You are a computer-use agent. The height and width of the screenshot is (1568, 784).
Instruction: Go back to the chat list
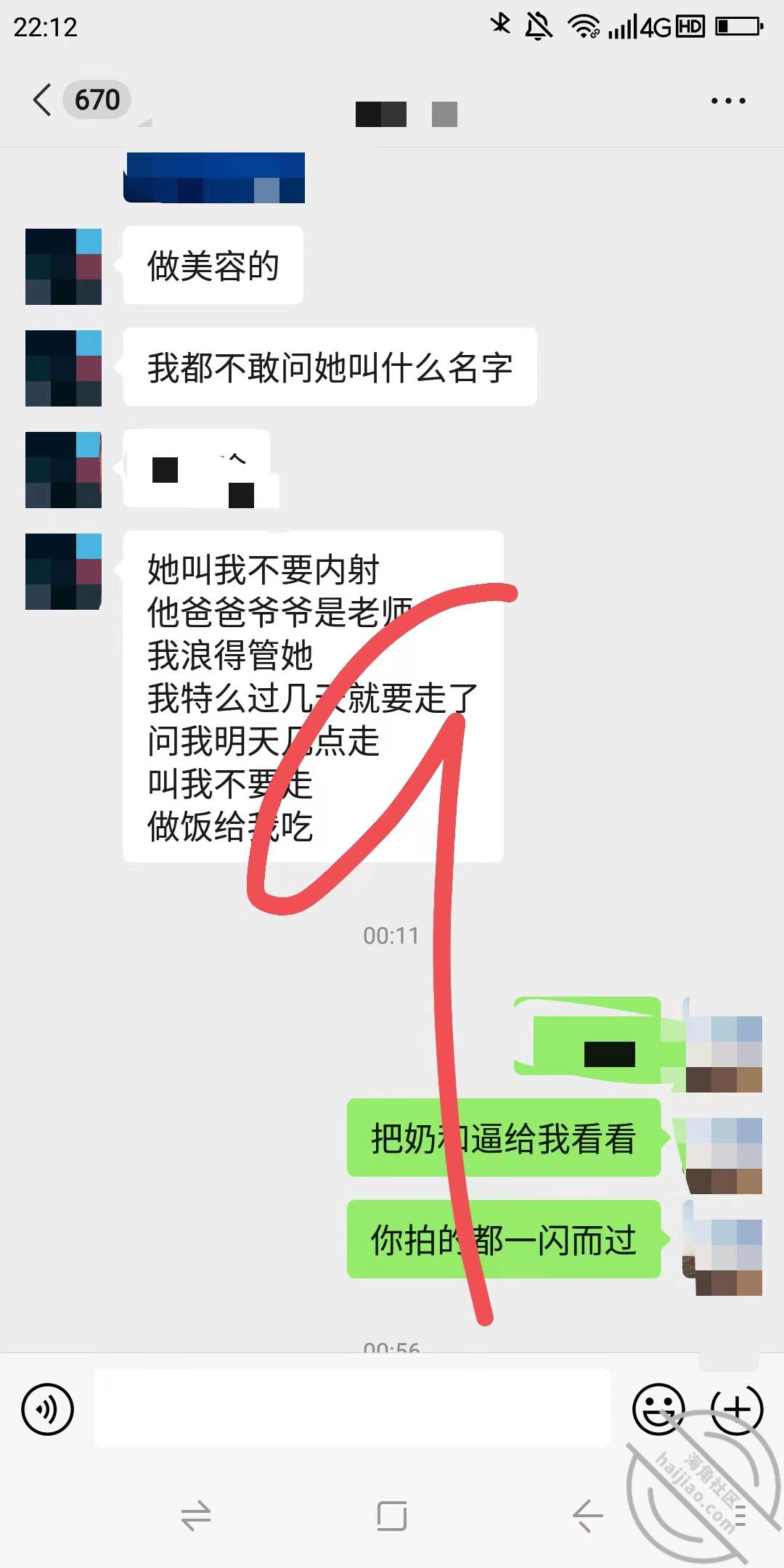(x=44, y=99)
